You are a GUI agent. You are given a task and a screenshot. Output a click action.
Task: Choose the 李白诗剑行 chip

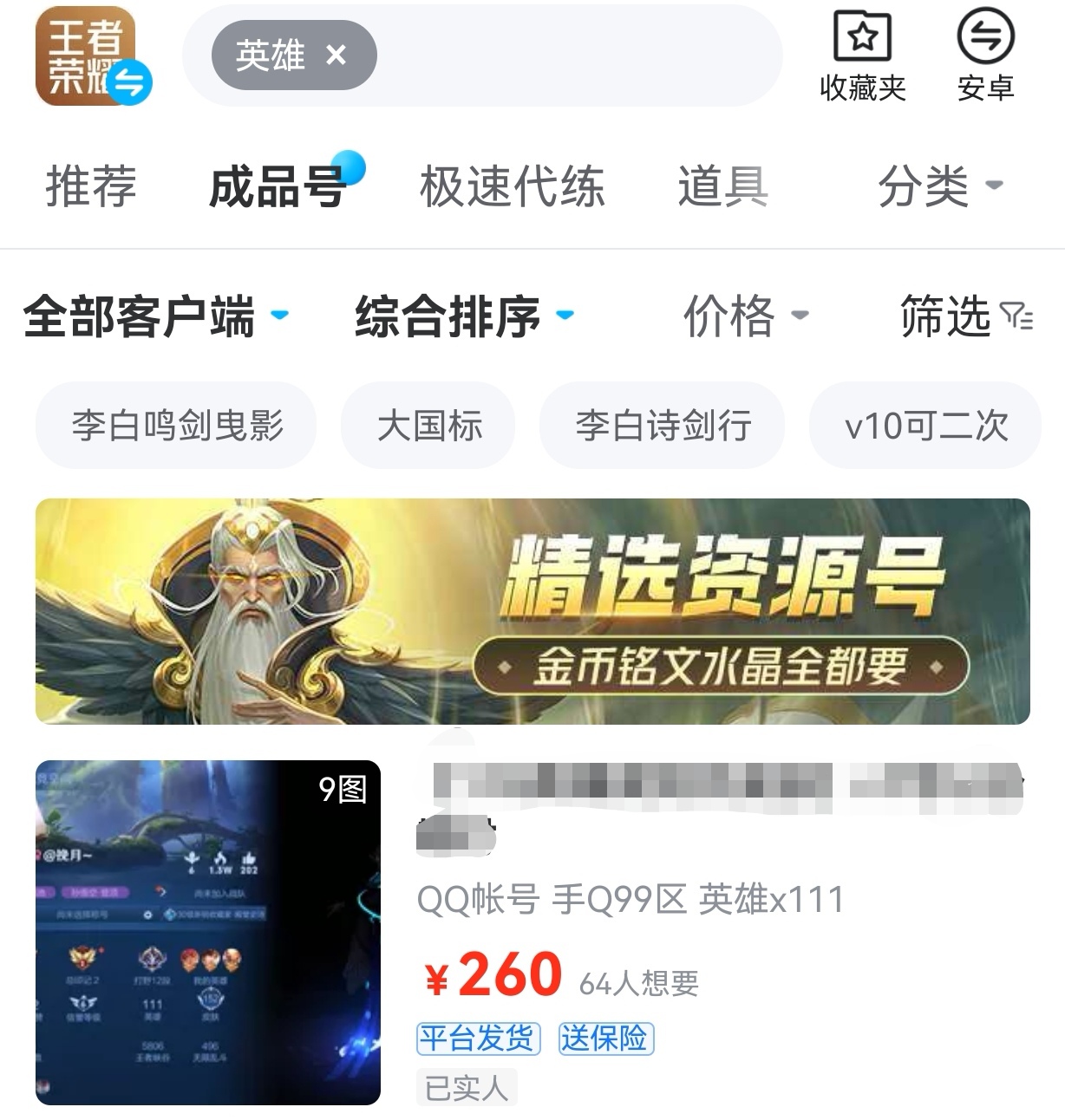tap(663, 426)
